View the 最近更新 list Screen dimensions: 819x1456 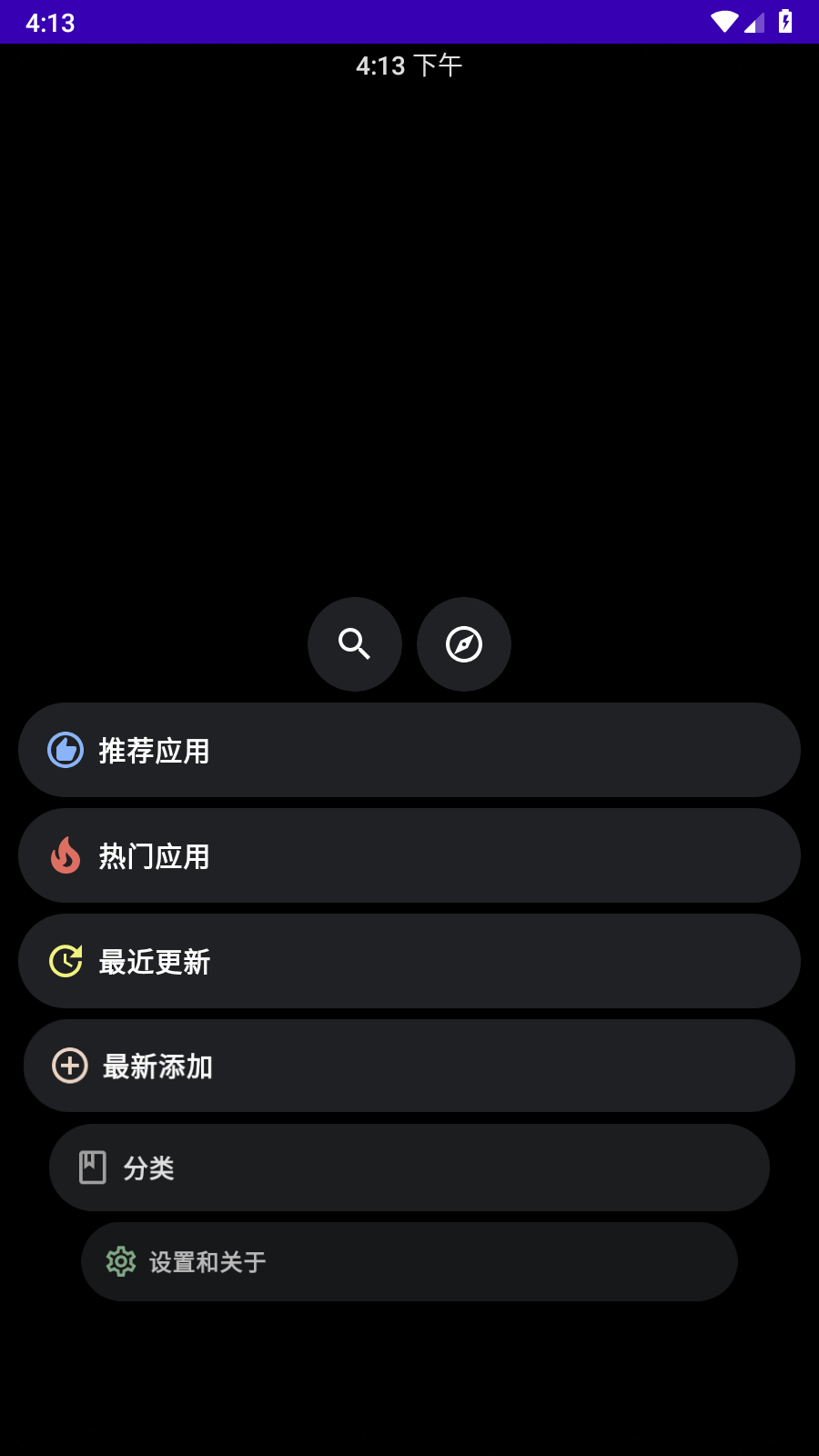[409, 961]
